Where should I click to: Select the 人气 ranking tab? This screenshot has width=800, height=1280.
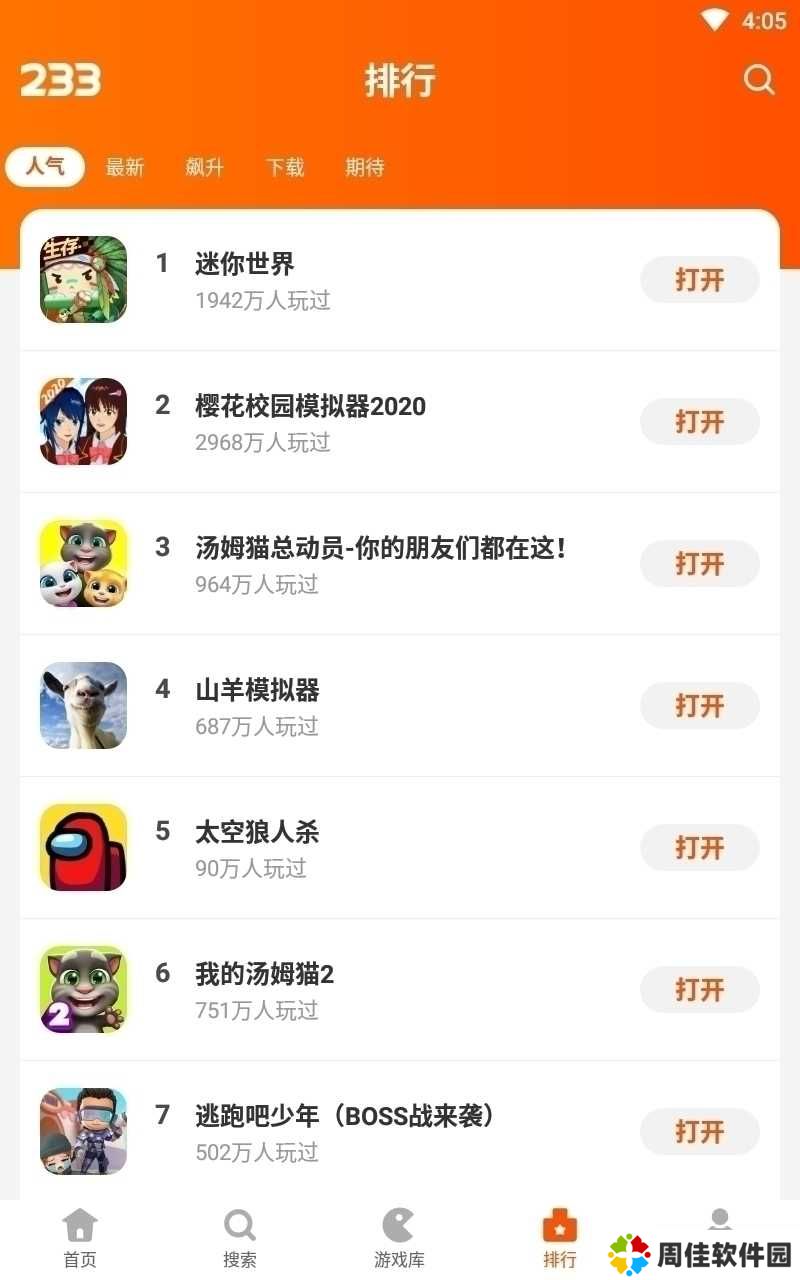[45, 167]
